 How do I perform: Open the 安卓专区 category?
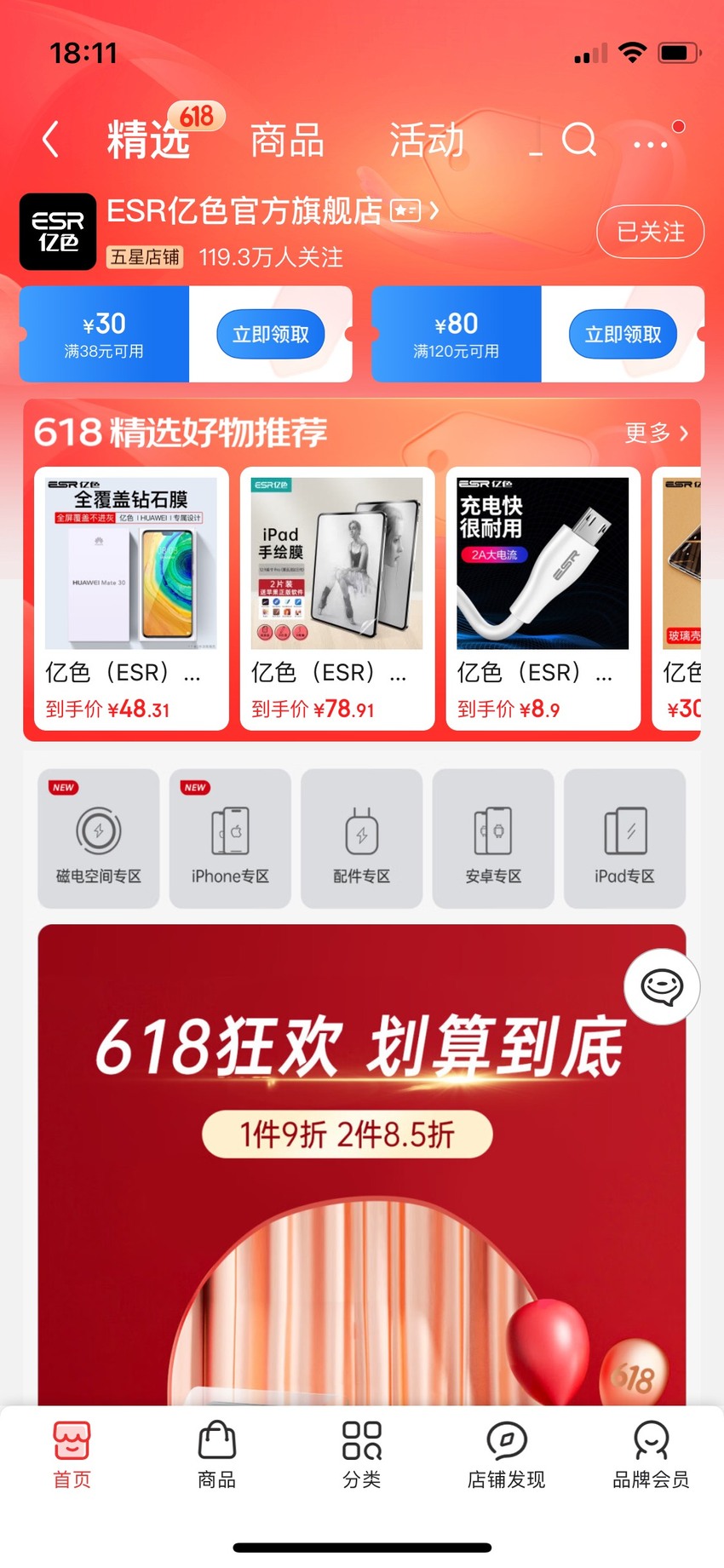(x=493, y=838)
